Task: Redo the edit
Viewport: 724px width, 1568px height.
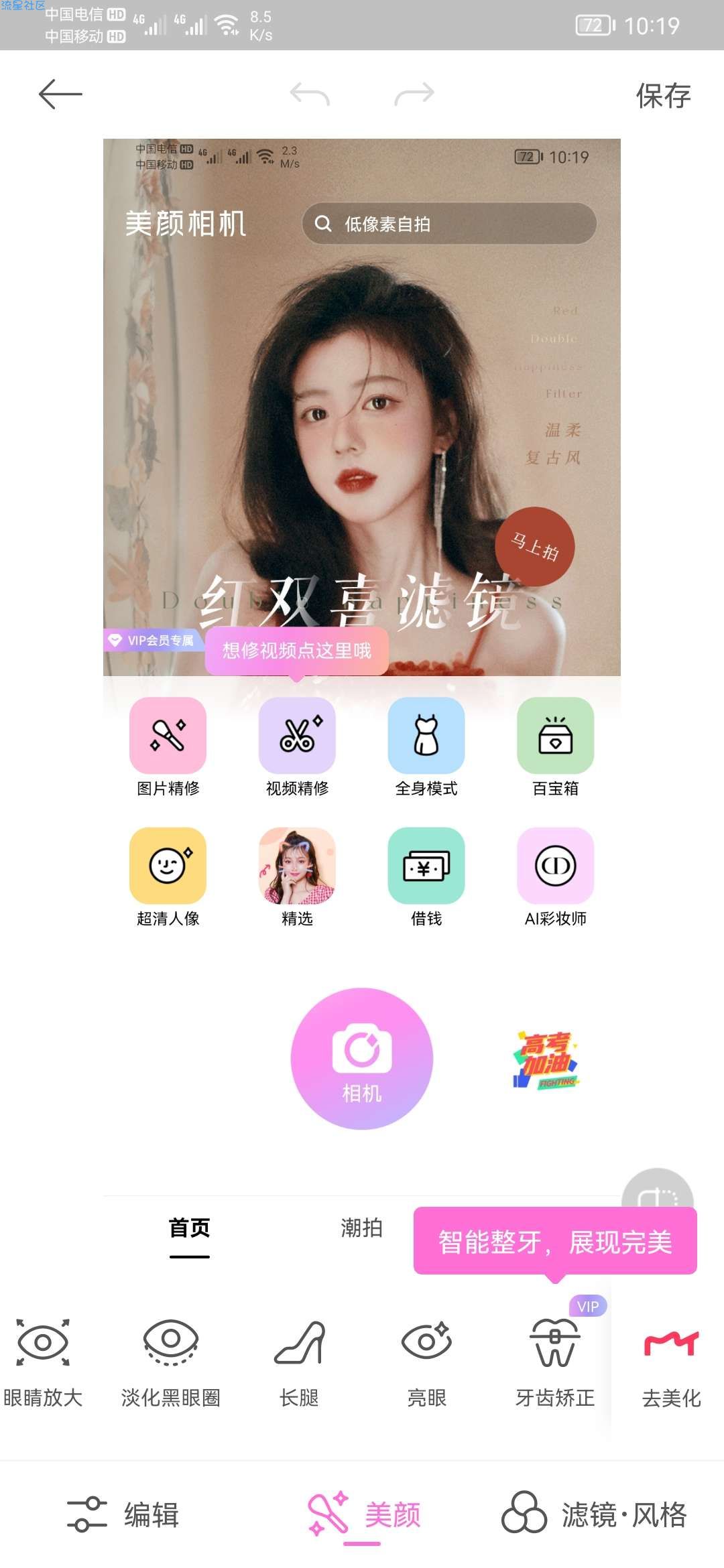Action: [x=414, y=94]
